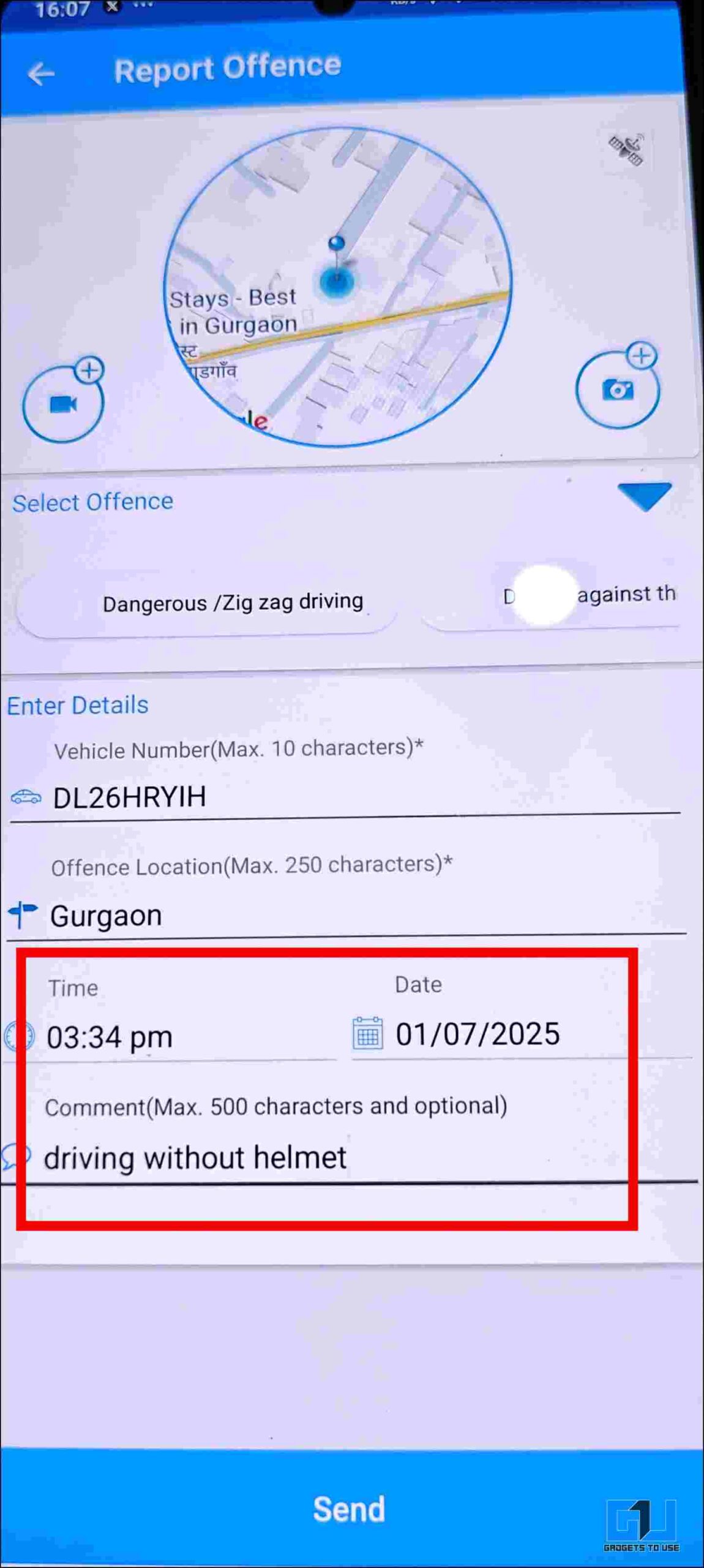The width and height of the screenshot is (704, 1568).
Task: Change the time 03:34 pm
Action: 171,1036
